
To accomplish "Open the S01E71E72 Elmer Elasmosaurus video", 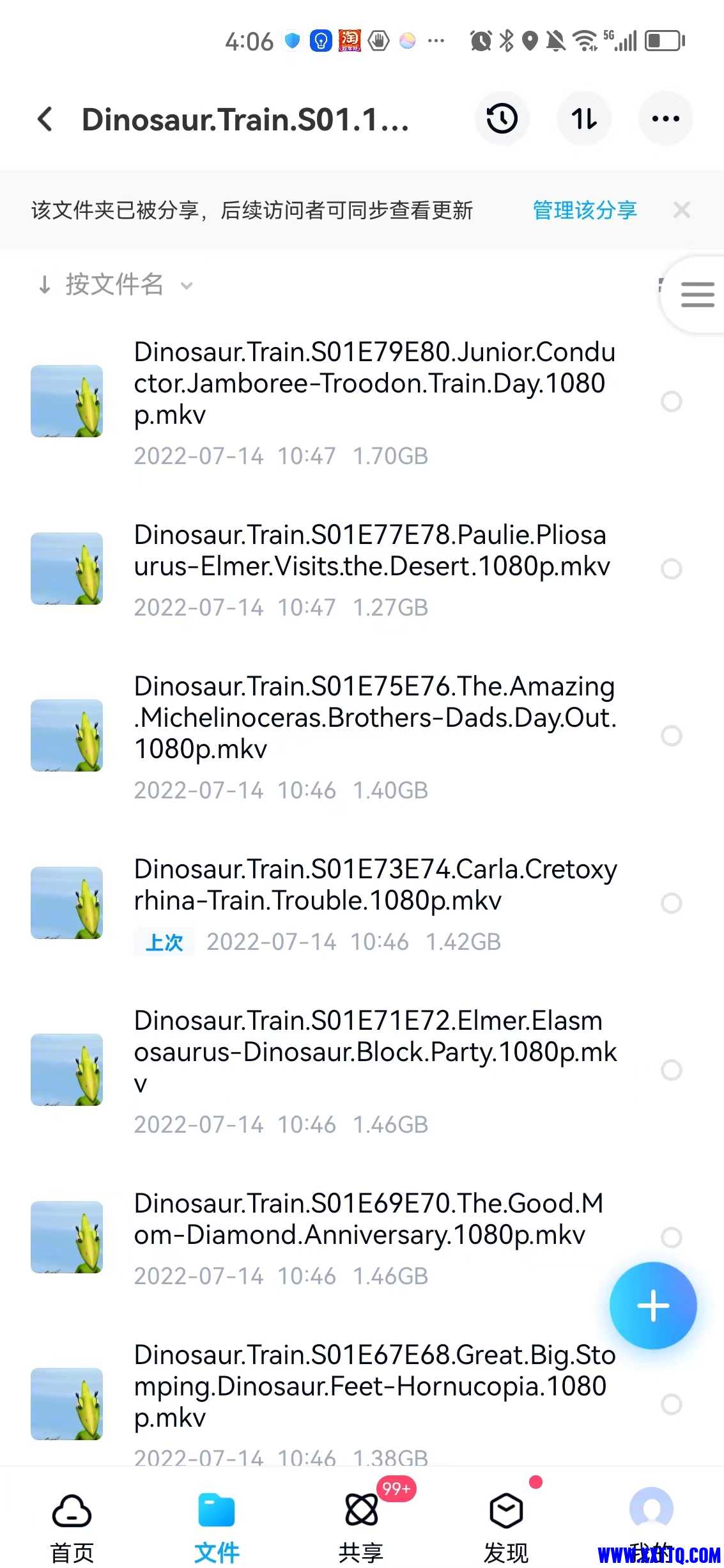I will point(374,1052).
